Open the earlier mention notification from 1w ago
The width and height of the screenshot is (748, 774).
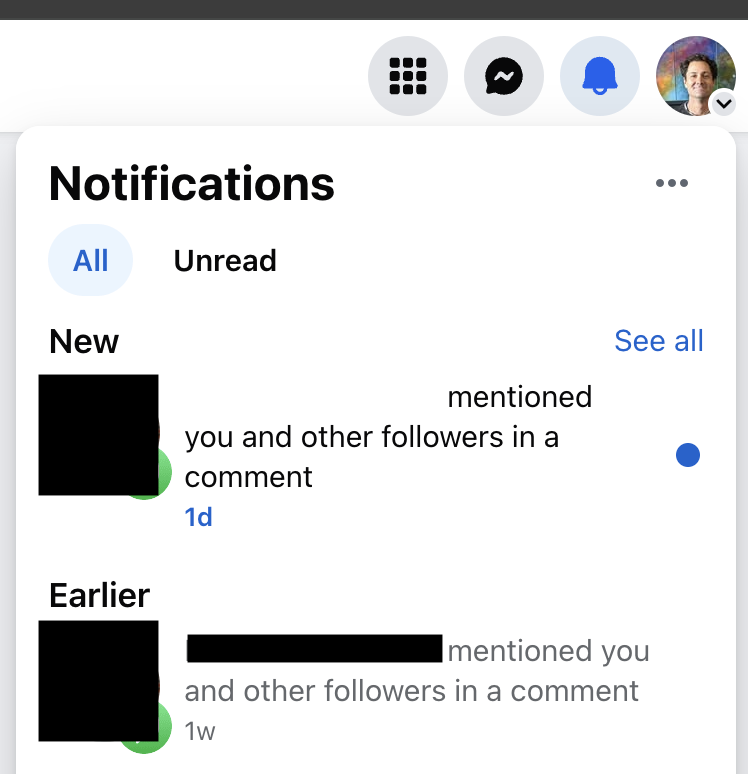pyautogui.click(x=400, y=690)
